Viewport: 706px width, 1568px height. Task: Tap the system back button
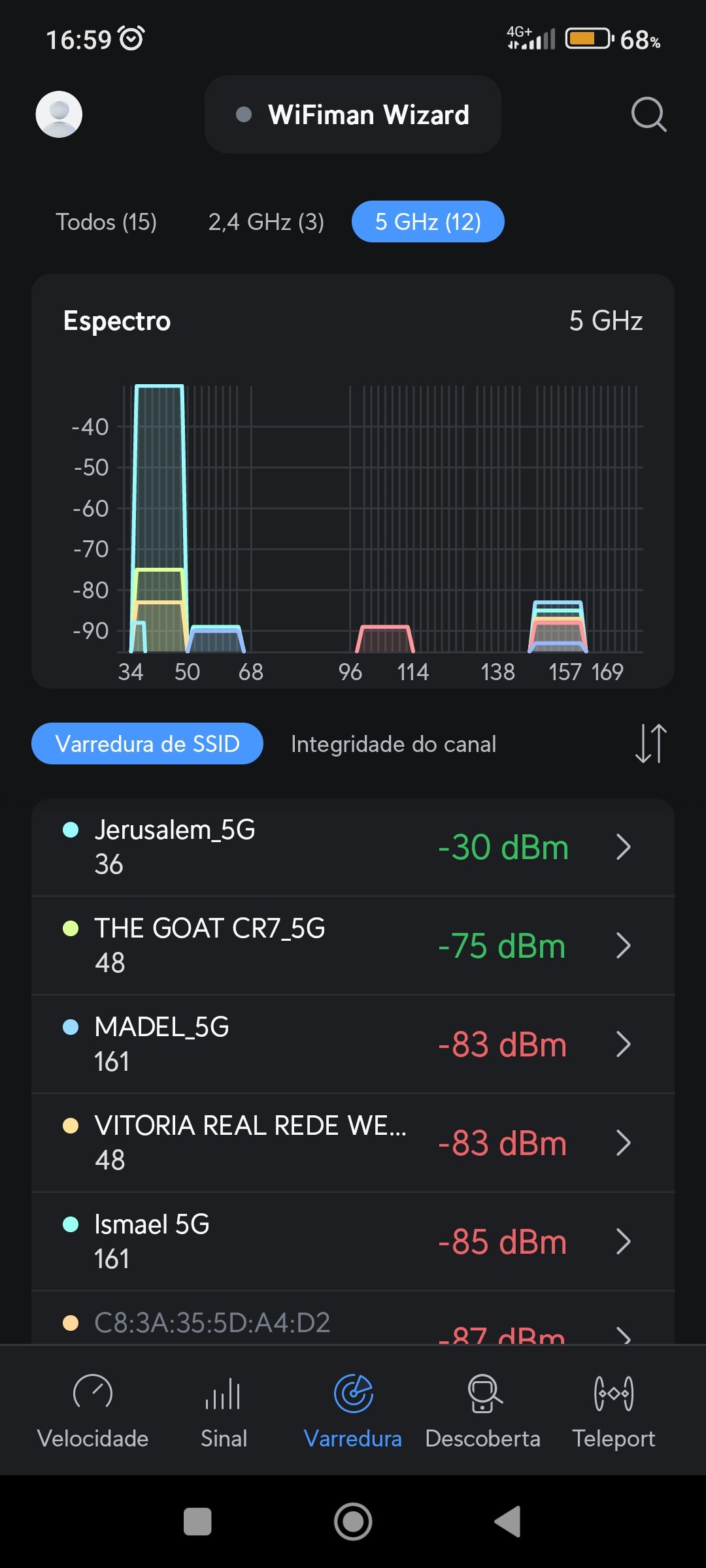509,1522
